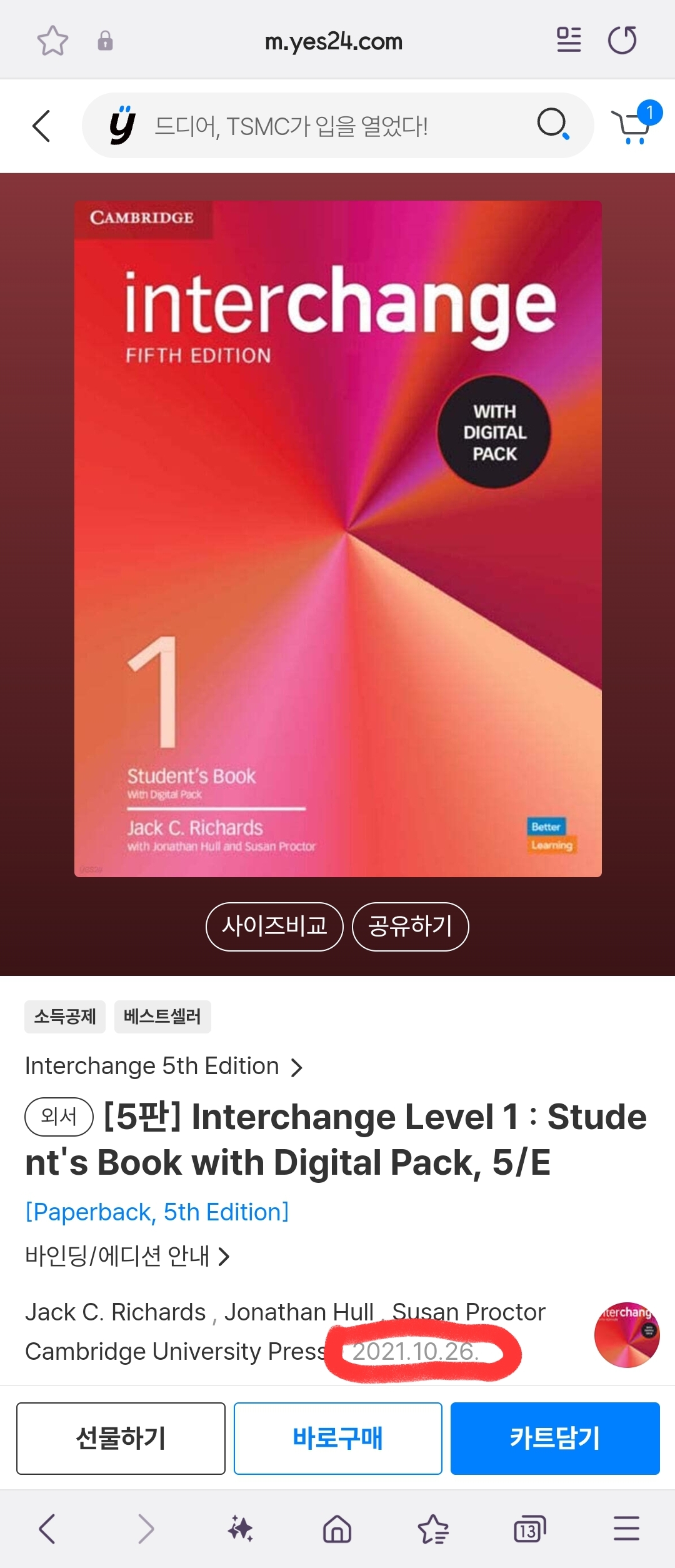The width and height of the screenshot is (675, 1568).
Task: Tap the 사이즈비교 button
Action: coord(274,926)
